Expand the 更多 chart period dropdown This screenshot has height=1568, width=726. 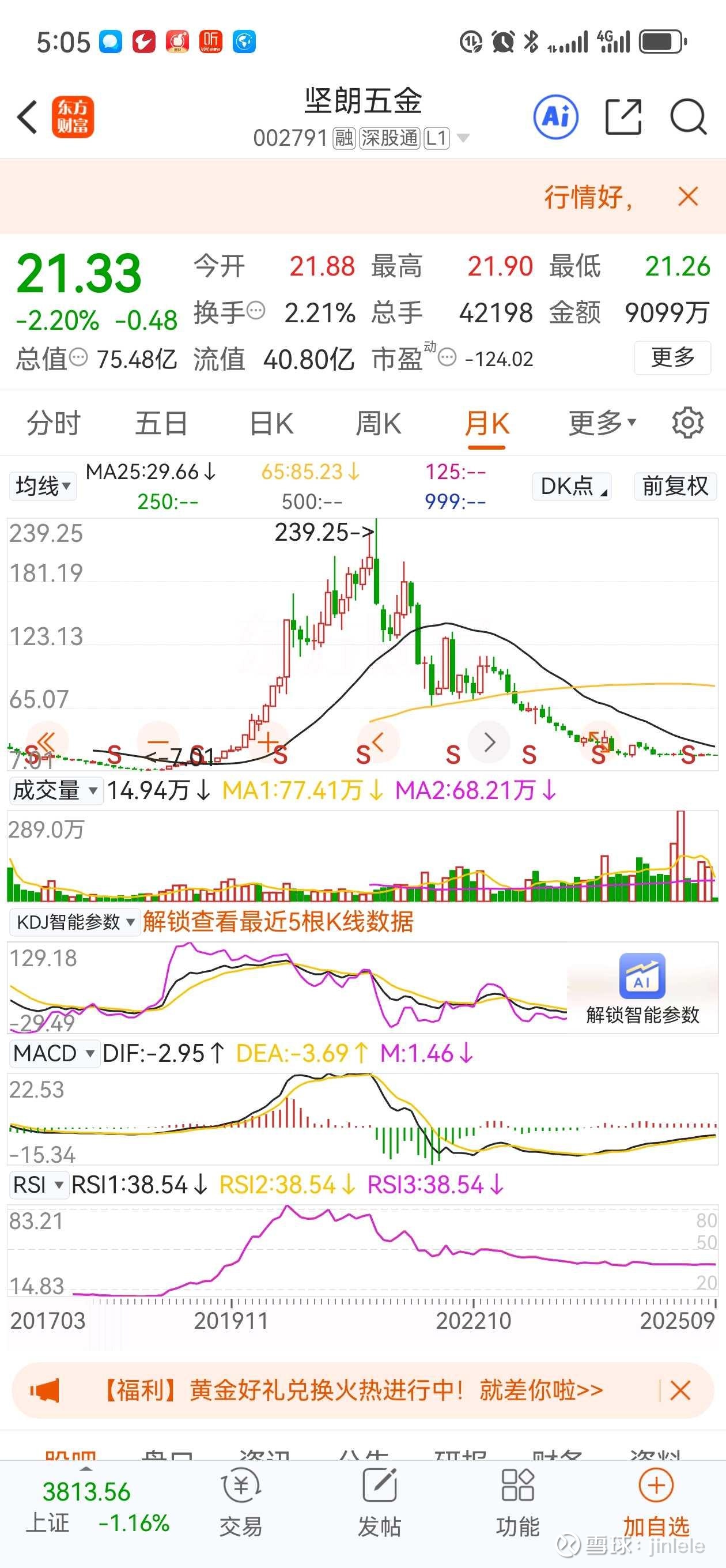click(602, 422)
